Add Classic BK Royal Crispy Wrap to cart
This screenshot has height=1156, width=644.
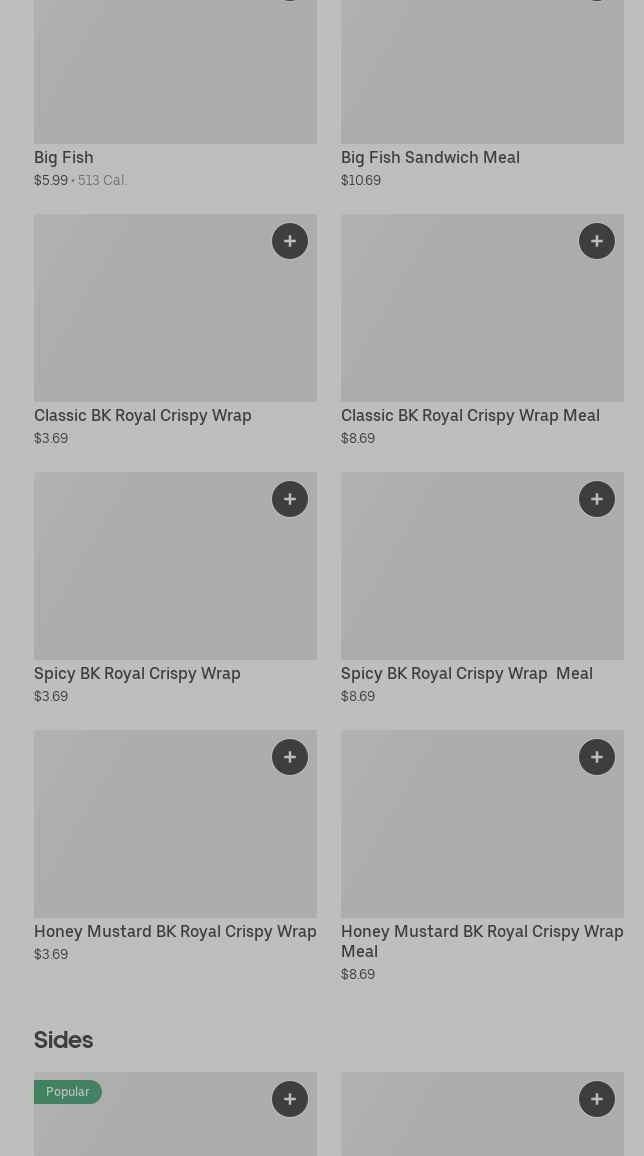click(290, 241)
